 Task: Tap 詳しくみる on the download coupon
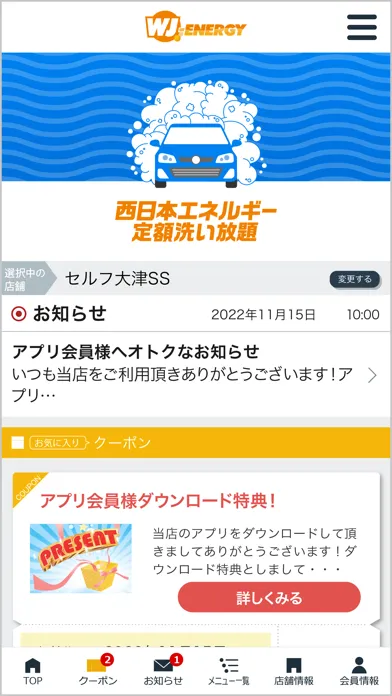pos(269,597)
